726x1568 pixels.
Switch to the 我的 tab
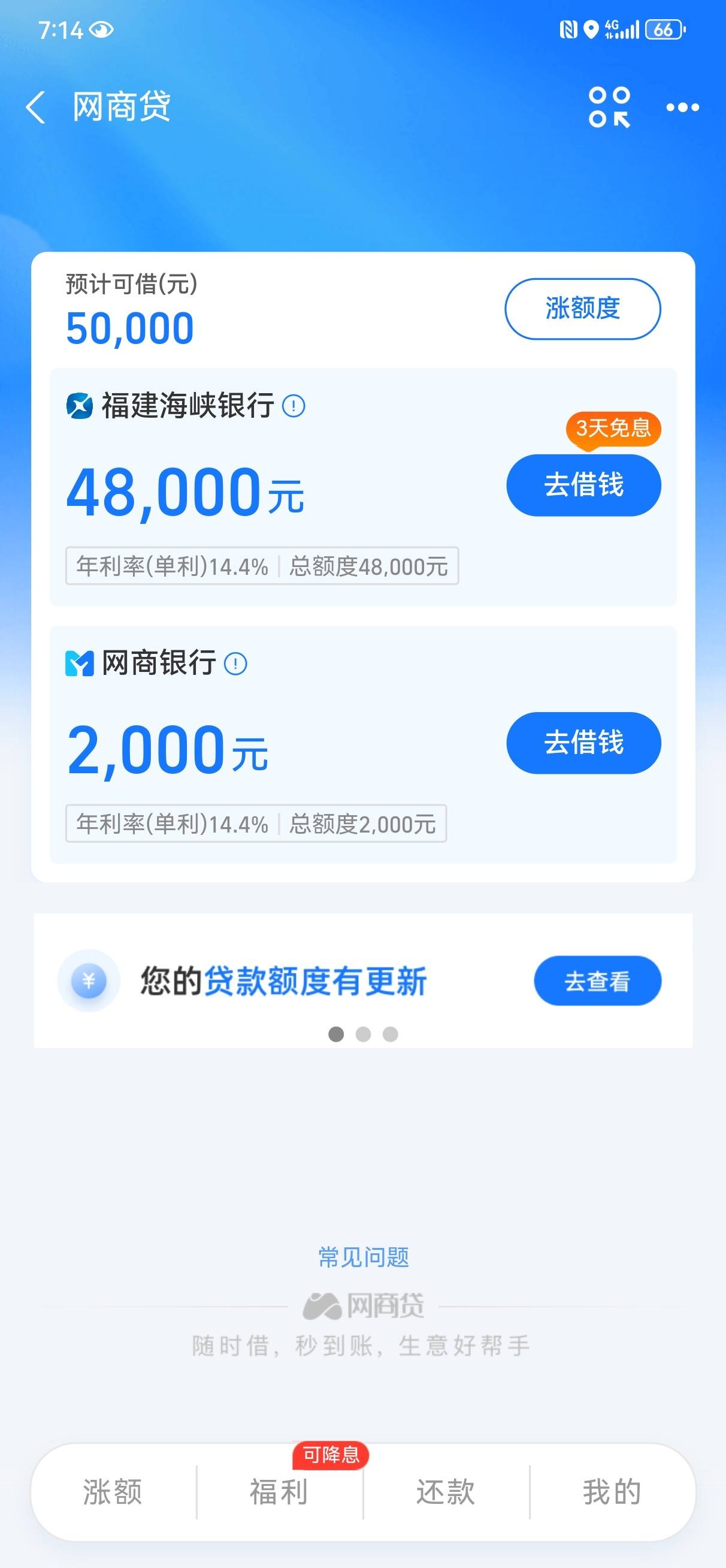(x=612, y=1492)
